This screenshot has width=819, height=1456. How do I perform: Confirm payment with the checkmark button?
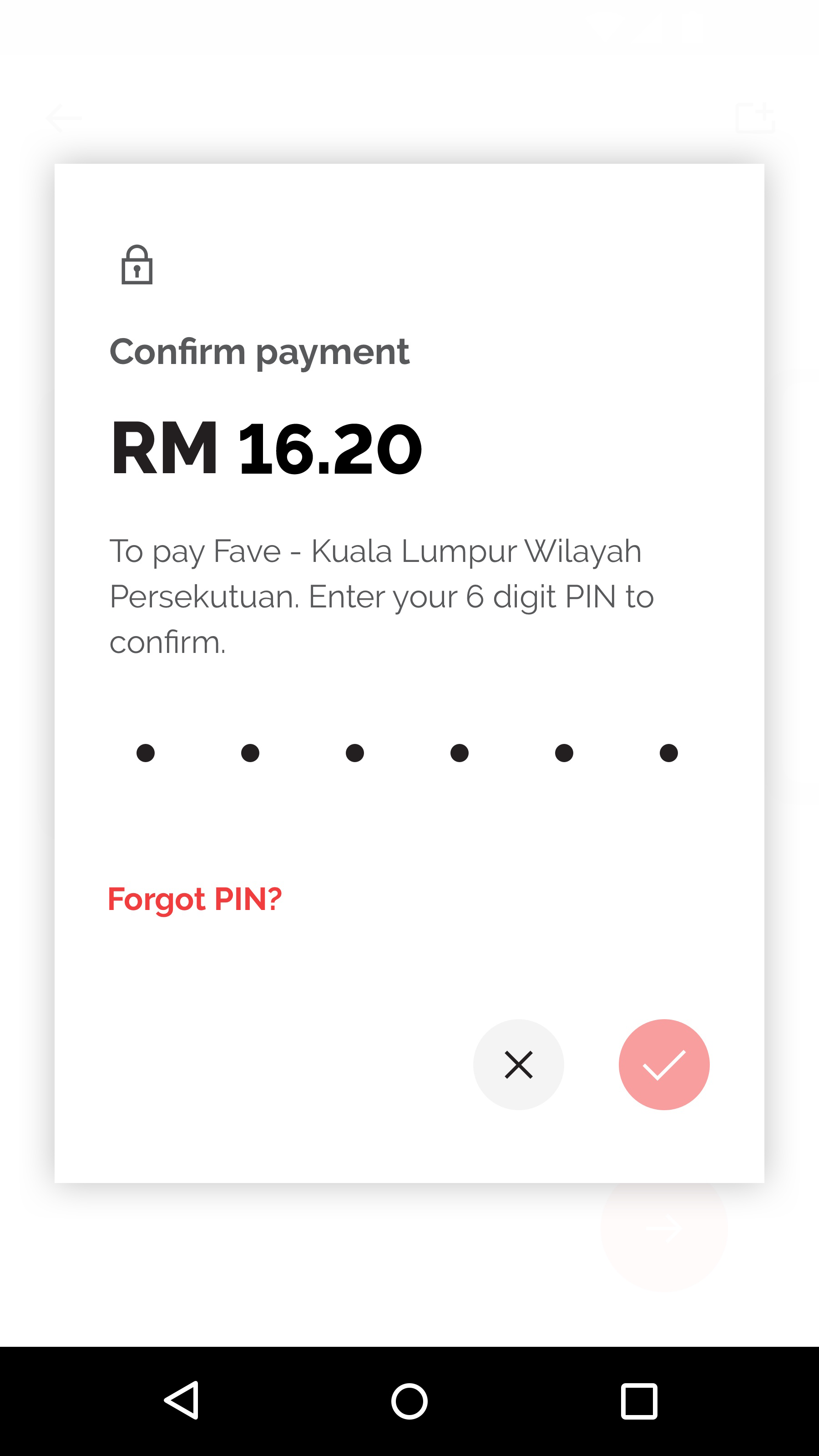pyautogui.click(x=663, y=1065)
